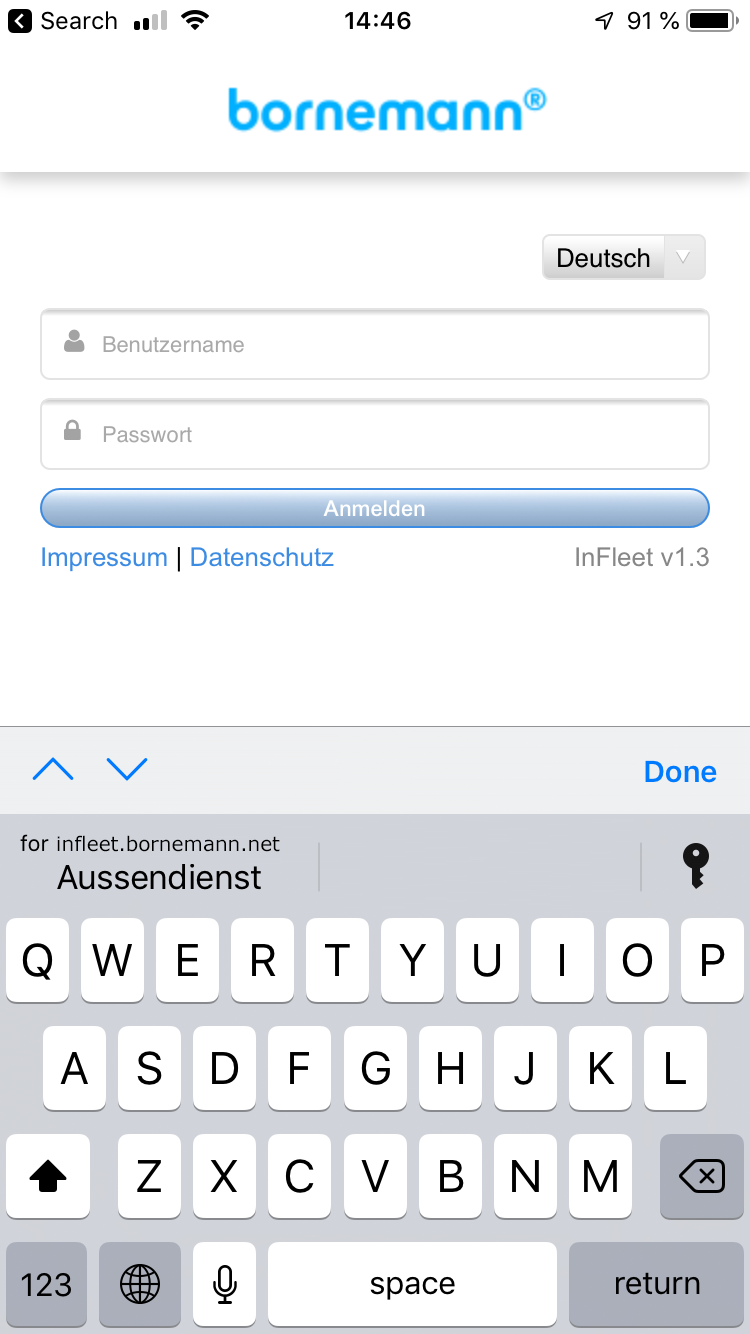This screenshot has height=1334, width=750.
Task: Hit the return key on the keyboard
Action: point(656,1284)
